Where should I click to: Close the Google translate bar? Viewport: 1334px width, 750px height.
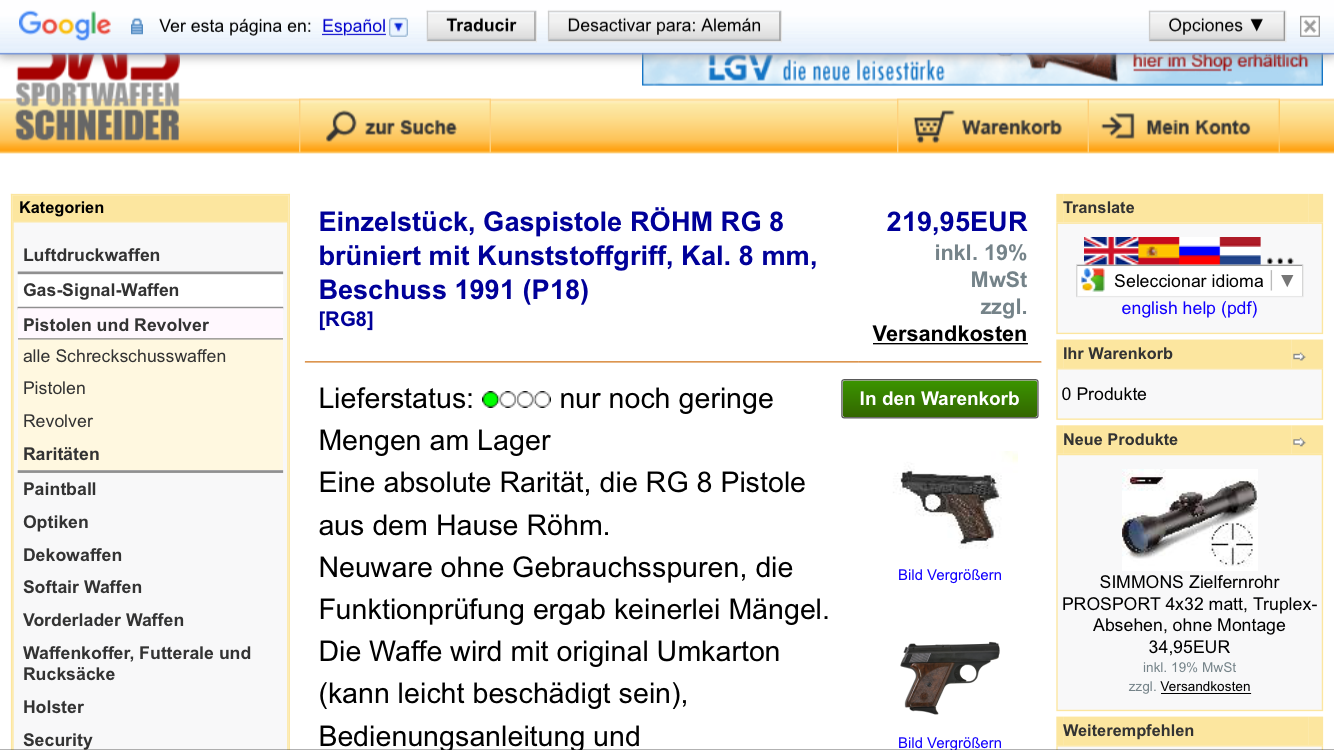1309,27
